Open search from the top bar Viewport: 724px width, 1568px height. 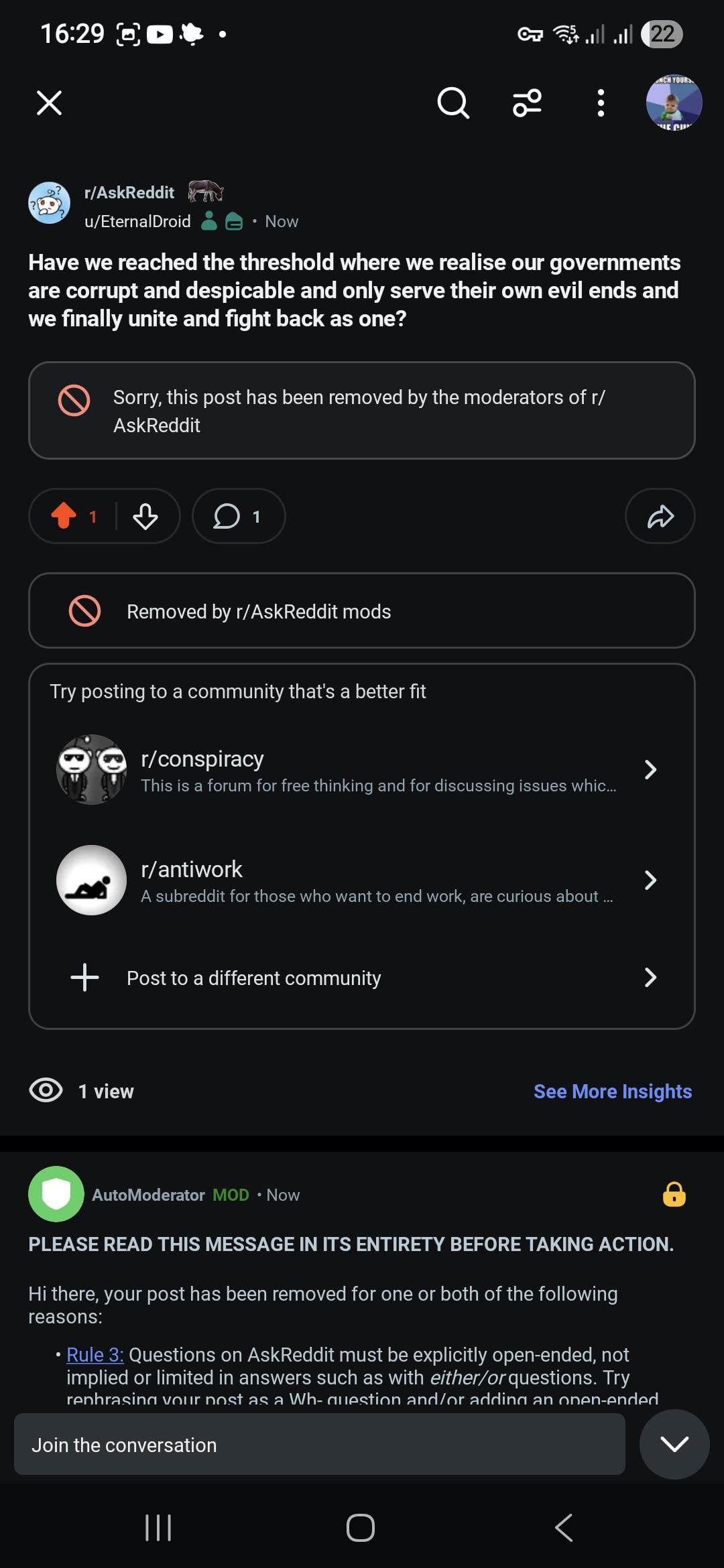(453, 103)
